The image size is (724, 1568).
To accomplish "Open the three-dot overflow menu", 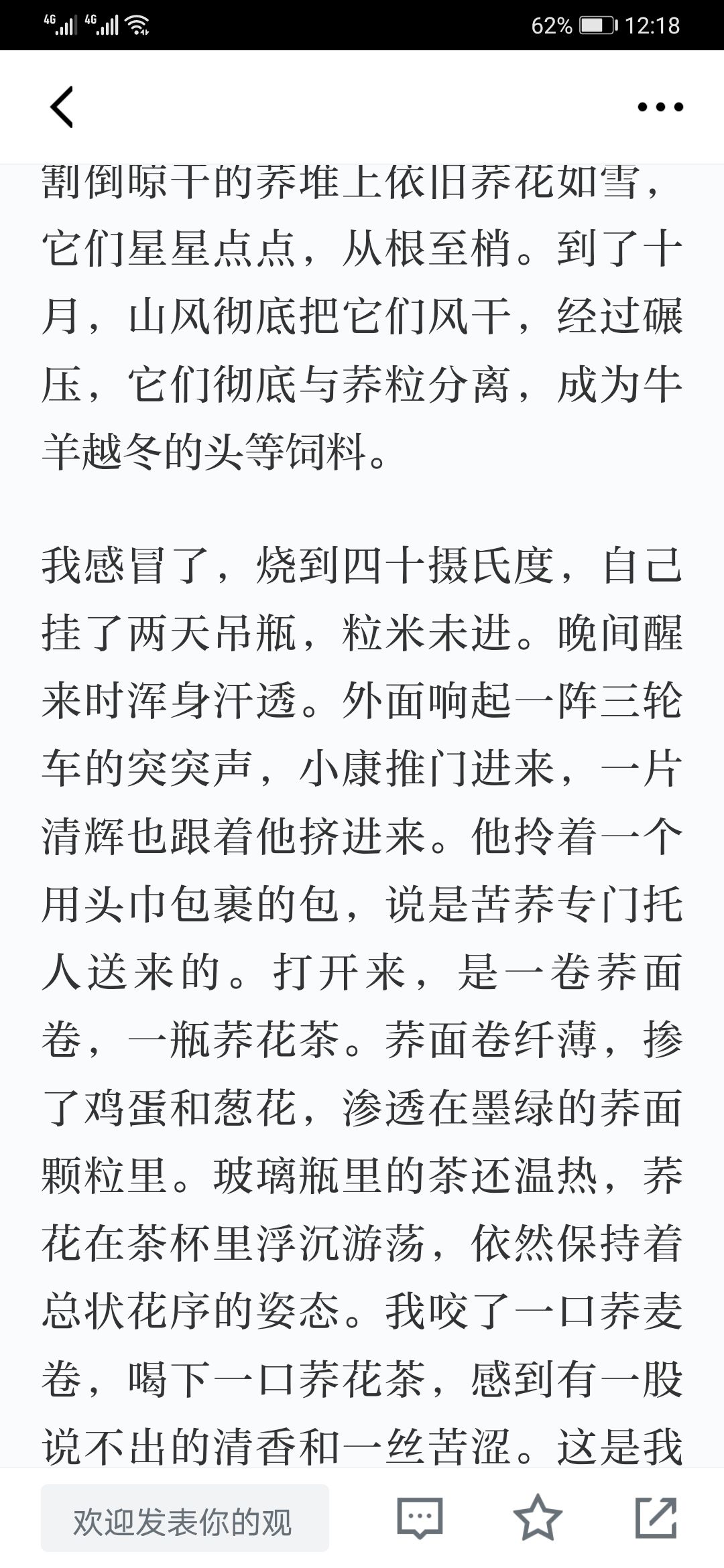I will (660, 107).
